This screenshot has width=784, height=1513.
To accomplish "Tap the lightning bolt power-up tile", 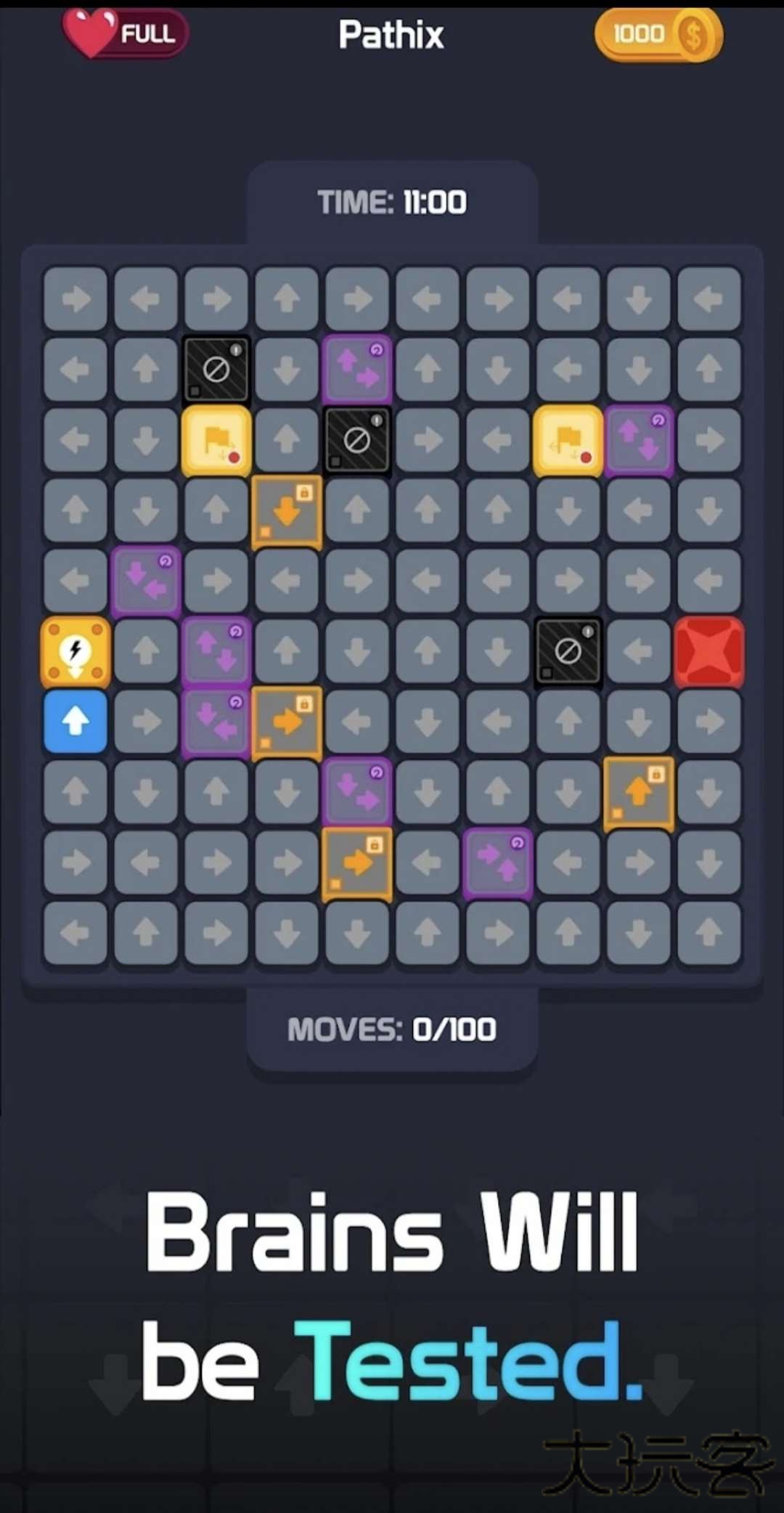I will point(75,652).
